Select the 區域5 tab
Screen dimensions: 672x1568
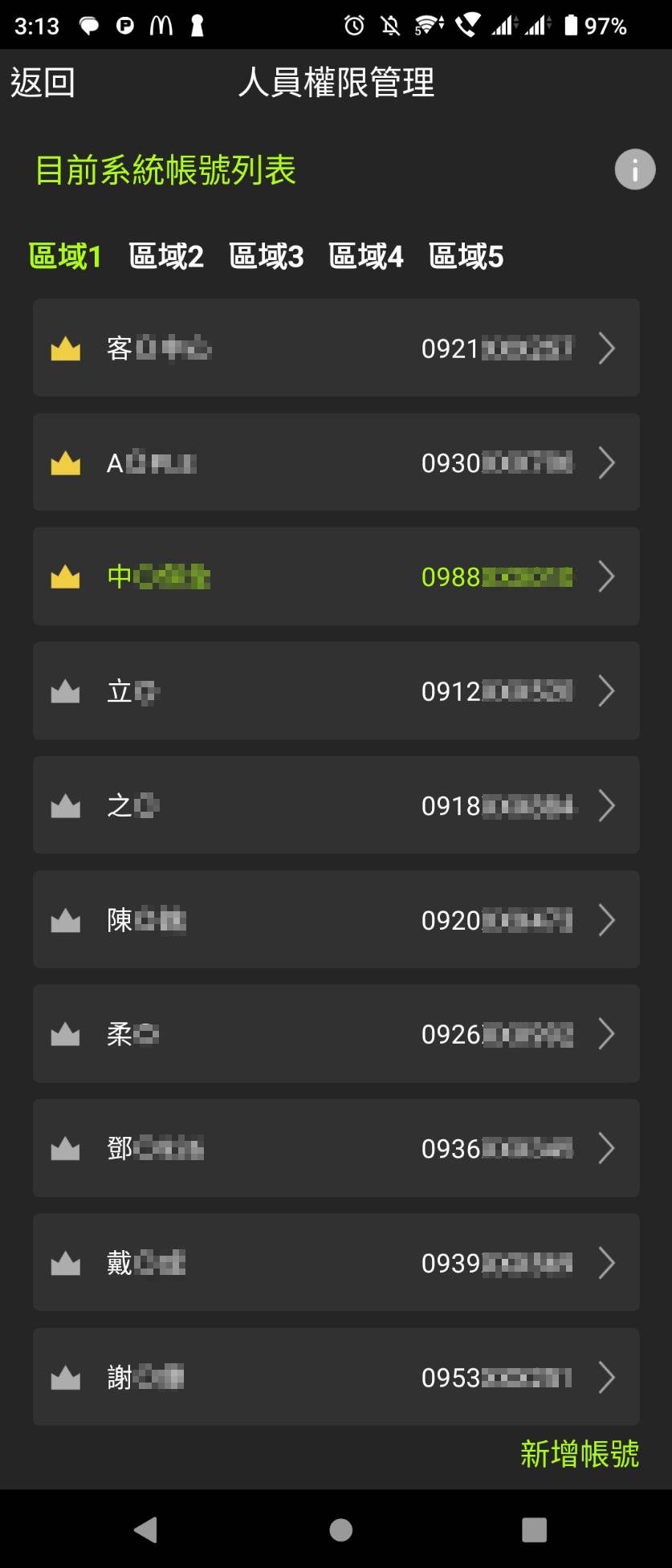(x=466, y=257)
